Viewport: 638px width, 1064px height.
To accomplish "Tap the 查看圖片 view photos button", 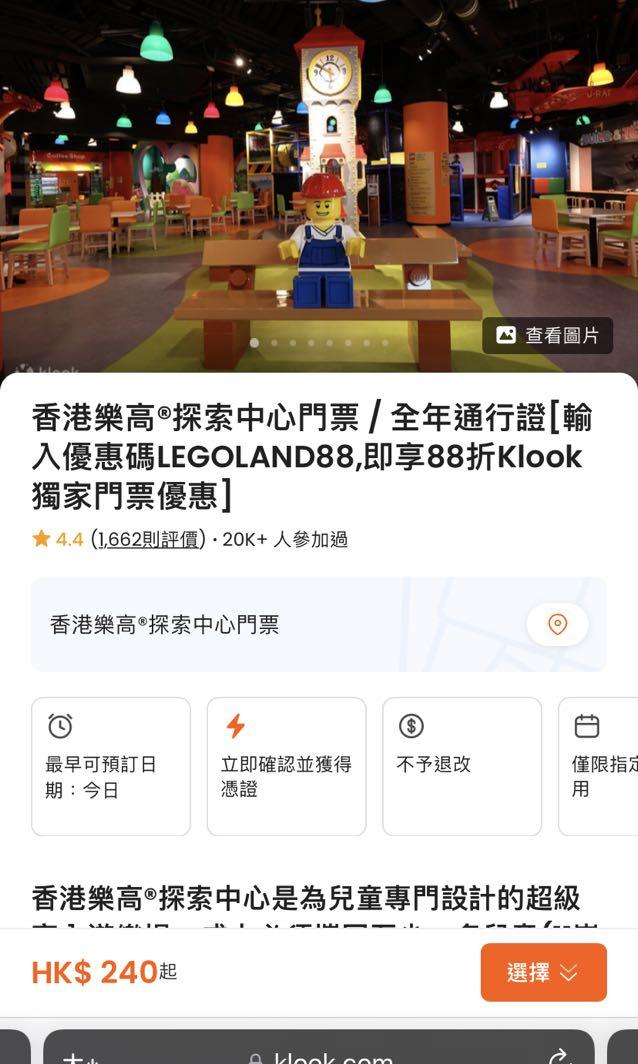I will pyautogui.click(x=547, y=336).
